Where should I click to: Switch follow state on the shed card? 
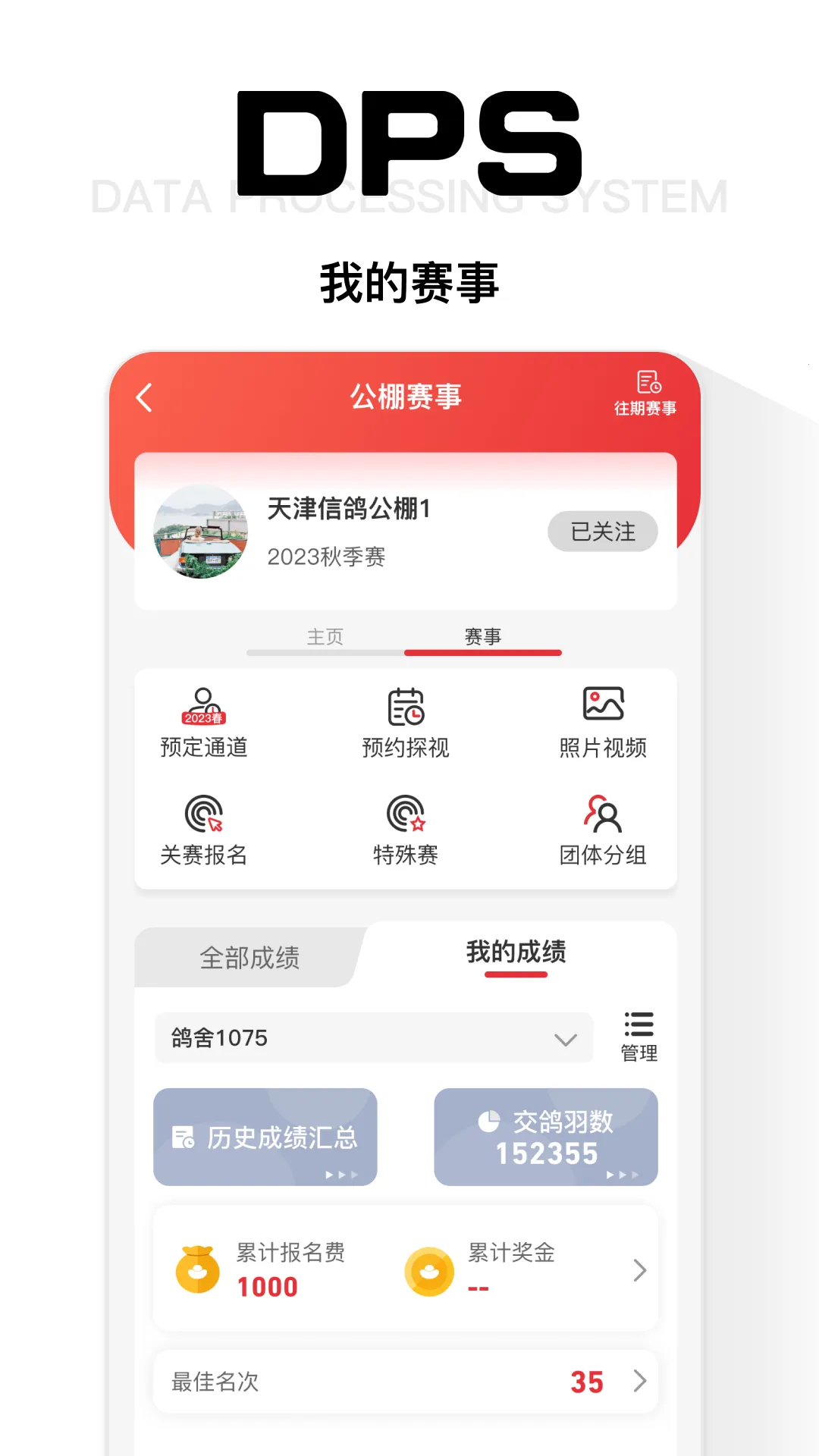pyautogui.click(x=601, y=531)
